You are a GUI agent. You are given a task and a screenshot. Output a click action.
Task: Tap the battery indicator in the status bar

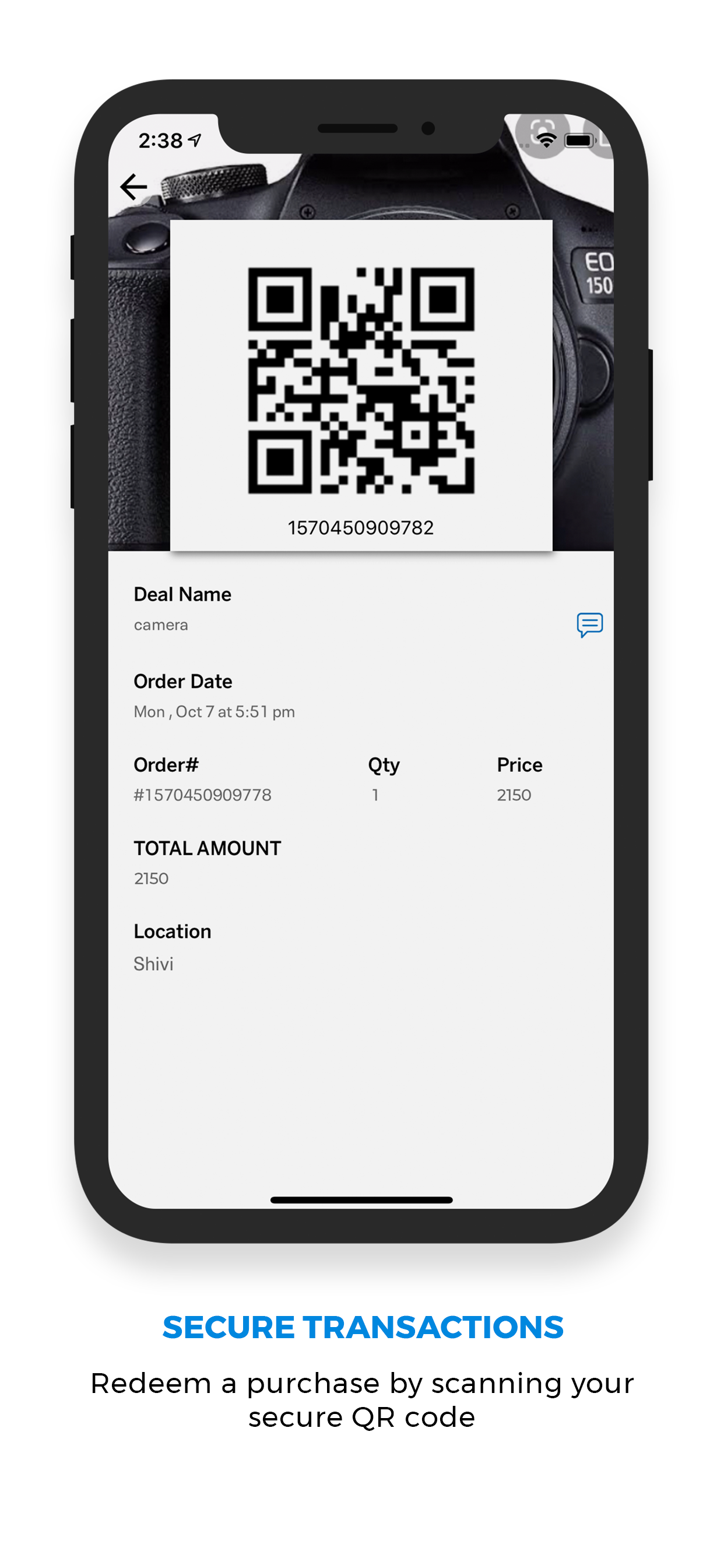point(579,139)
